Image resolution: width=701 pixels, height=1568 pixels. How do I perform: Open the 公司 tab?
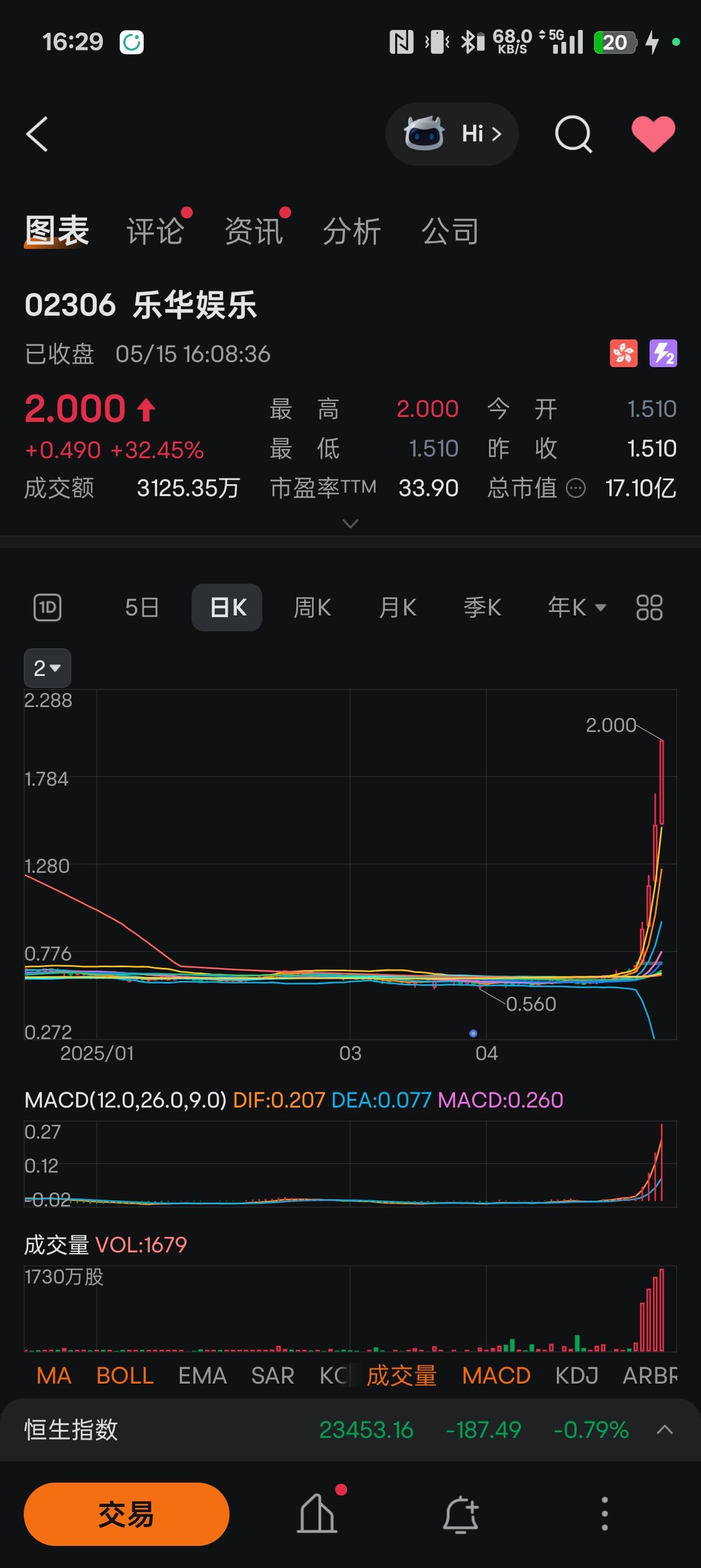451,231
